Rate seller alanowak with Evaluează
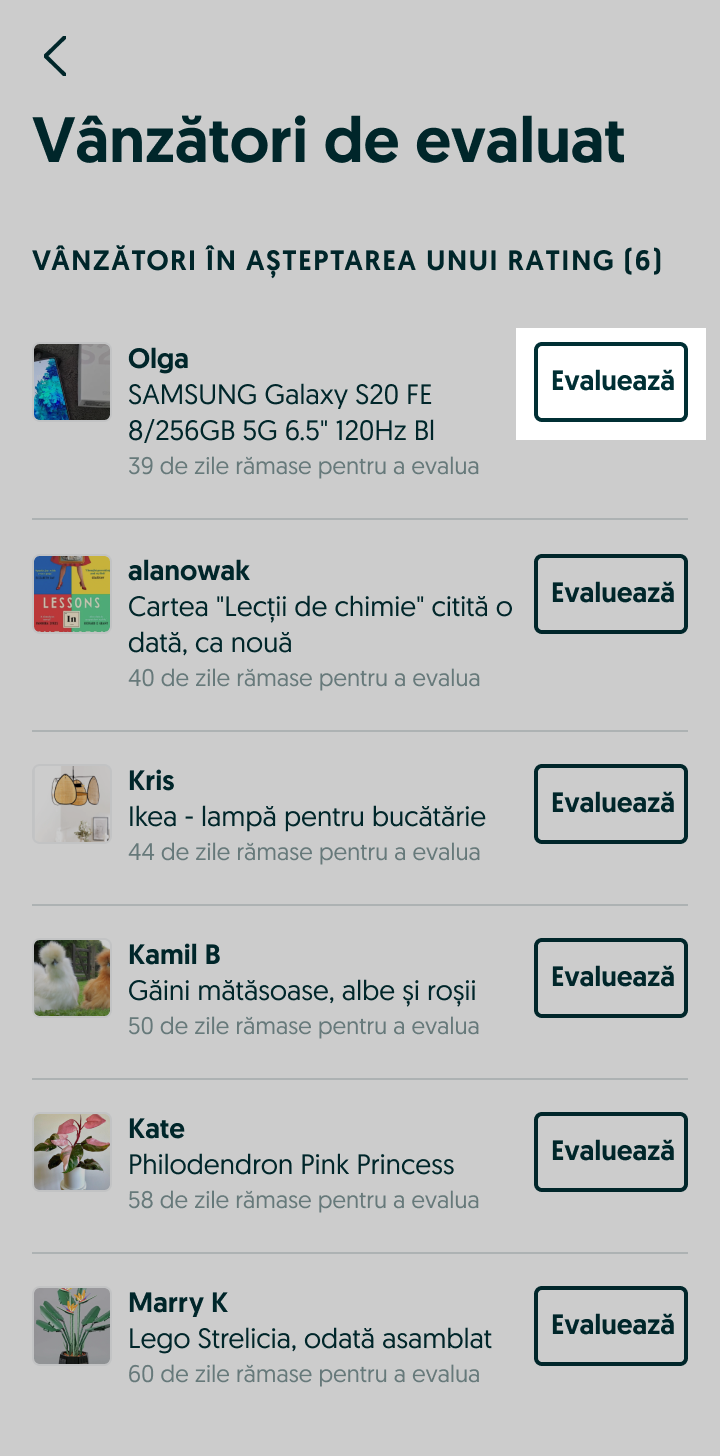This screenshot has width=720, height=1456. coord(611,593)
